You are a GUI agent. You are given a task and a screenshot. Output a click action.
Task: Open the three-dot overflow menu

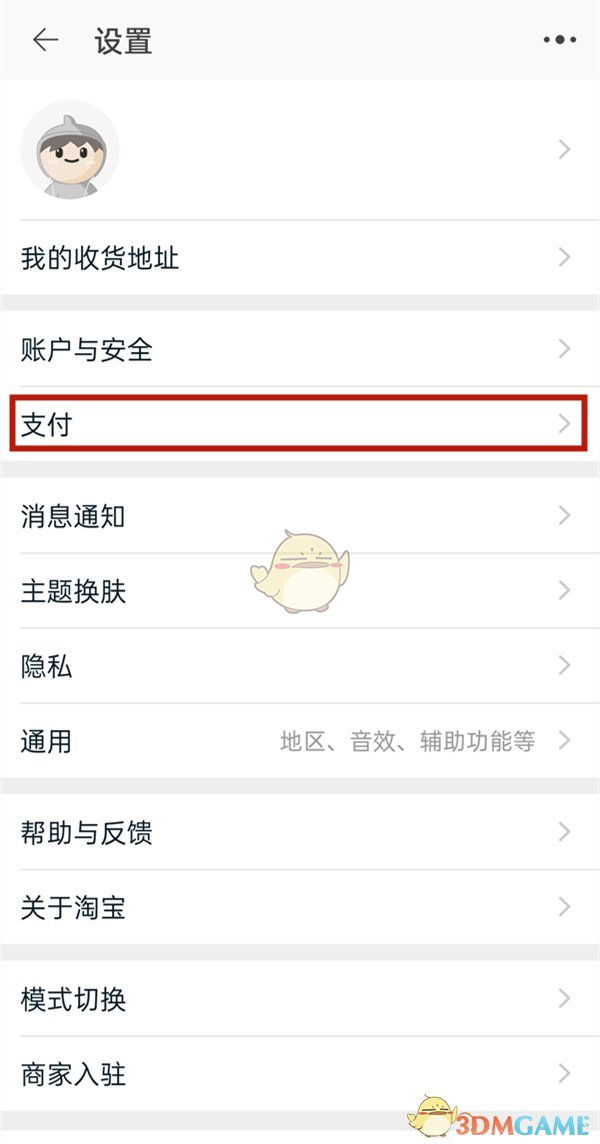point(559,40)
